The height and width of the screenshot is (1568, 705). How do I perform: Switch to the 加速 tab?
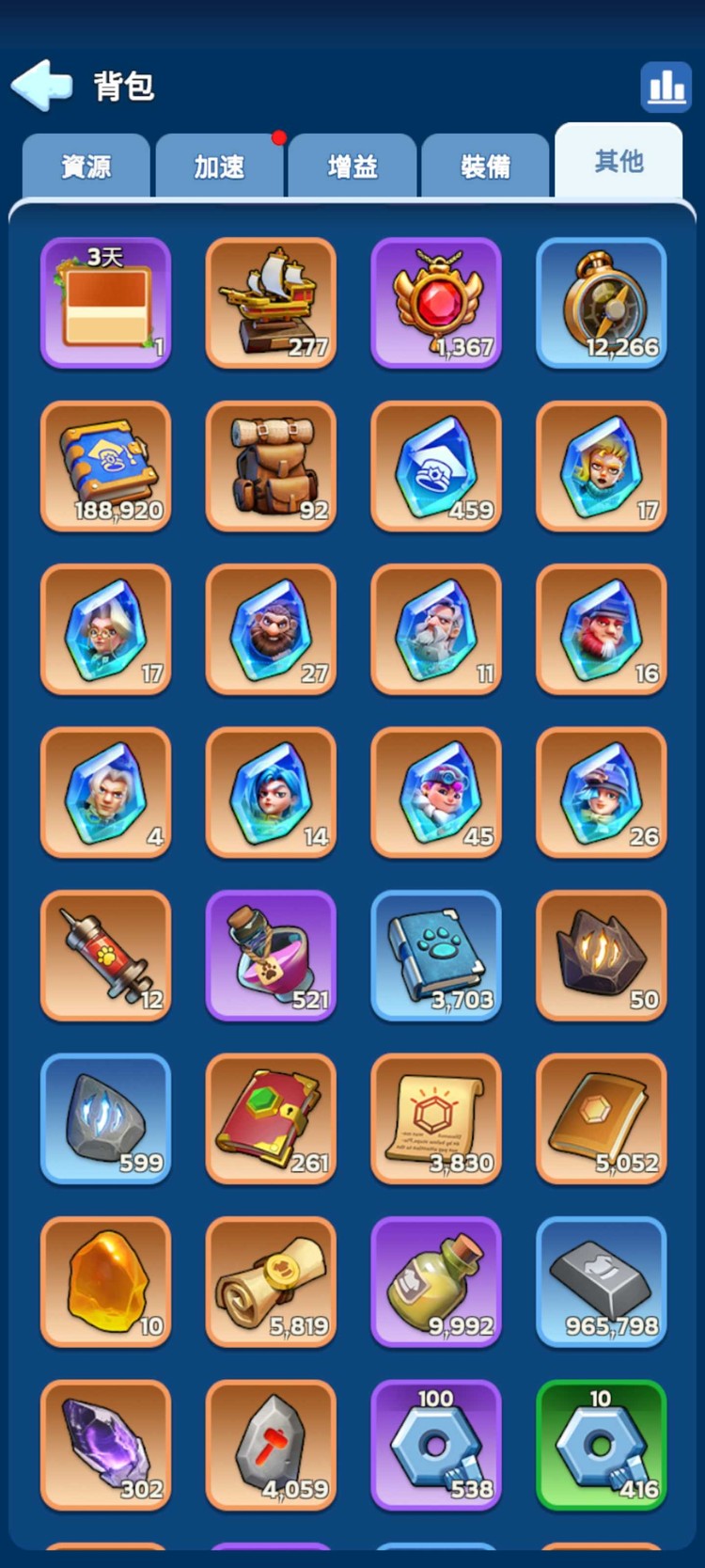219,166
